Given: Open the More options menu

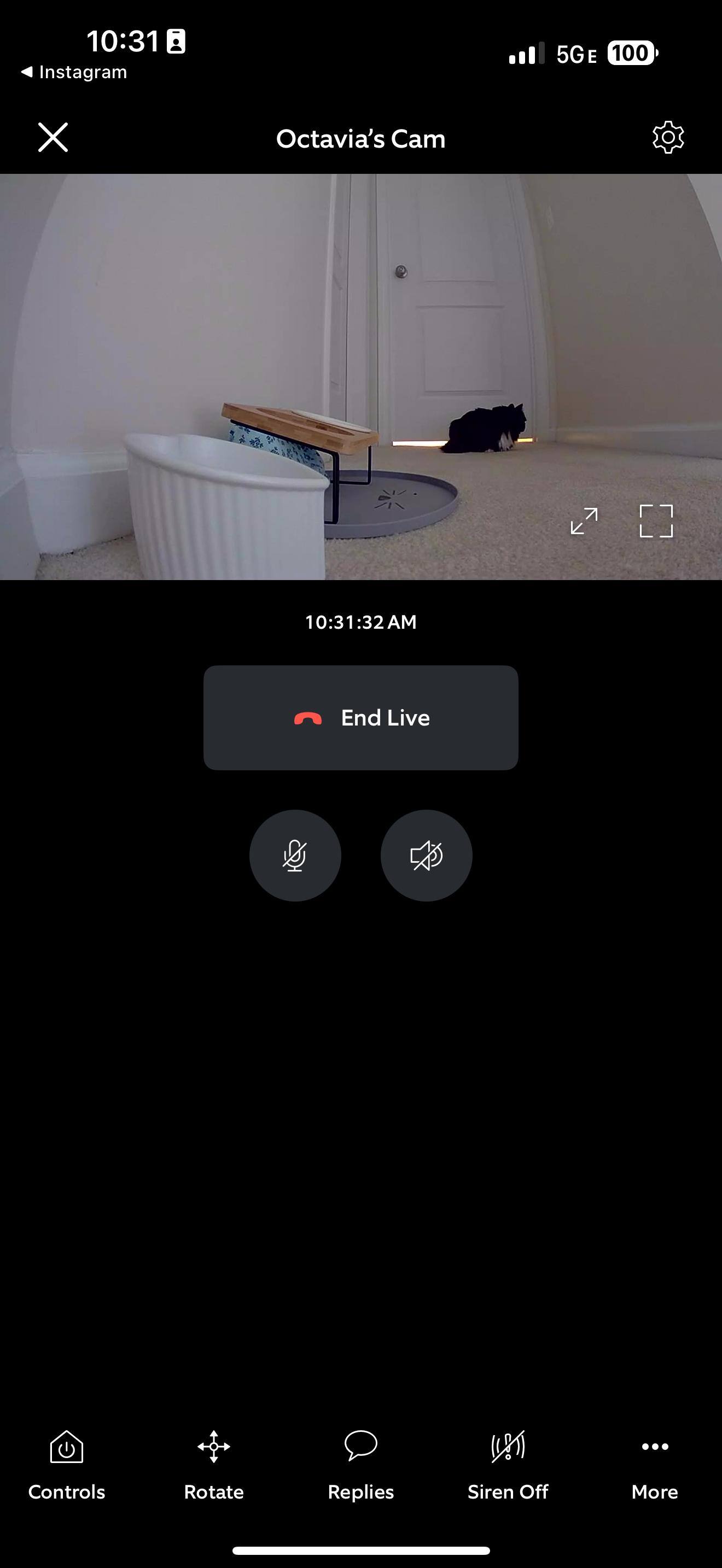Looking at the screenshot, I should (654, 1465).
